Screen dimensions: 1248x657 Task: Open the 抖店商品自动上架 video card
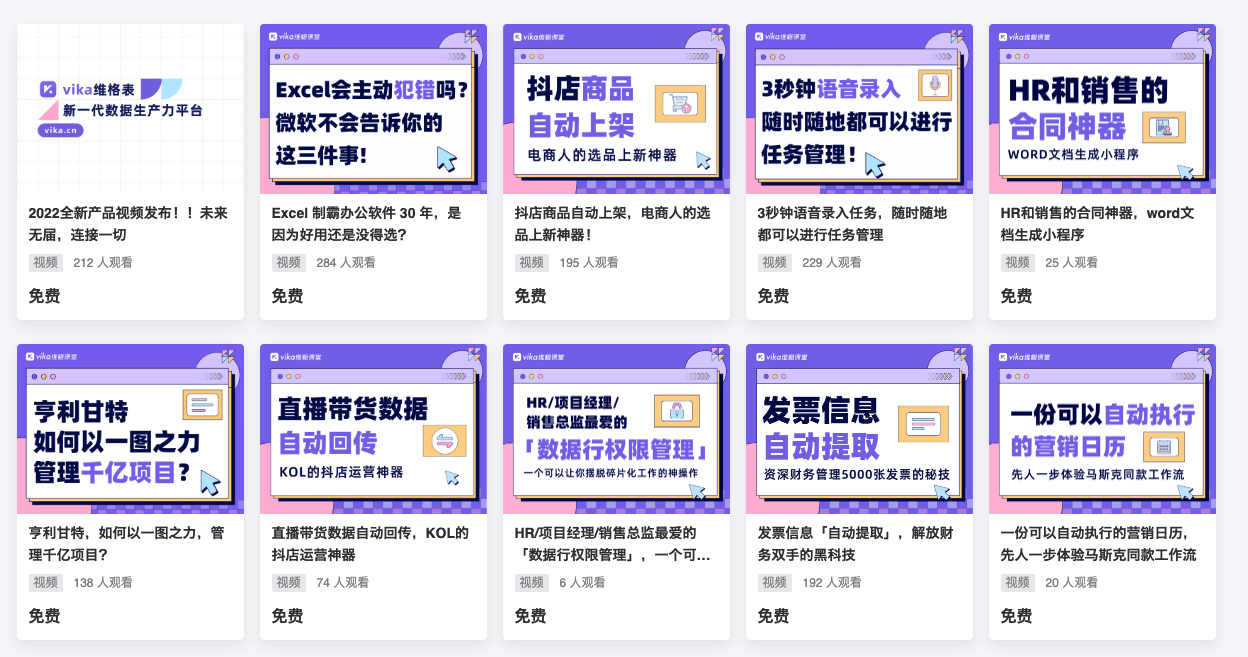[x=616, y=110]
